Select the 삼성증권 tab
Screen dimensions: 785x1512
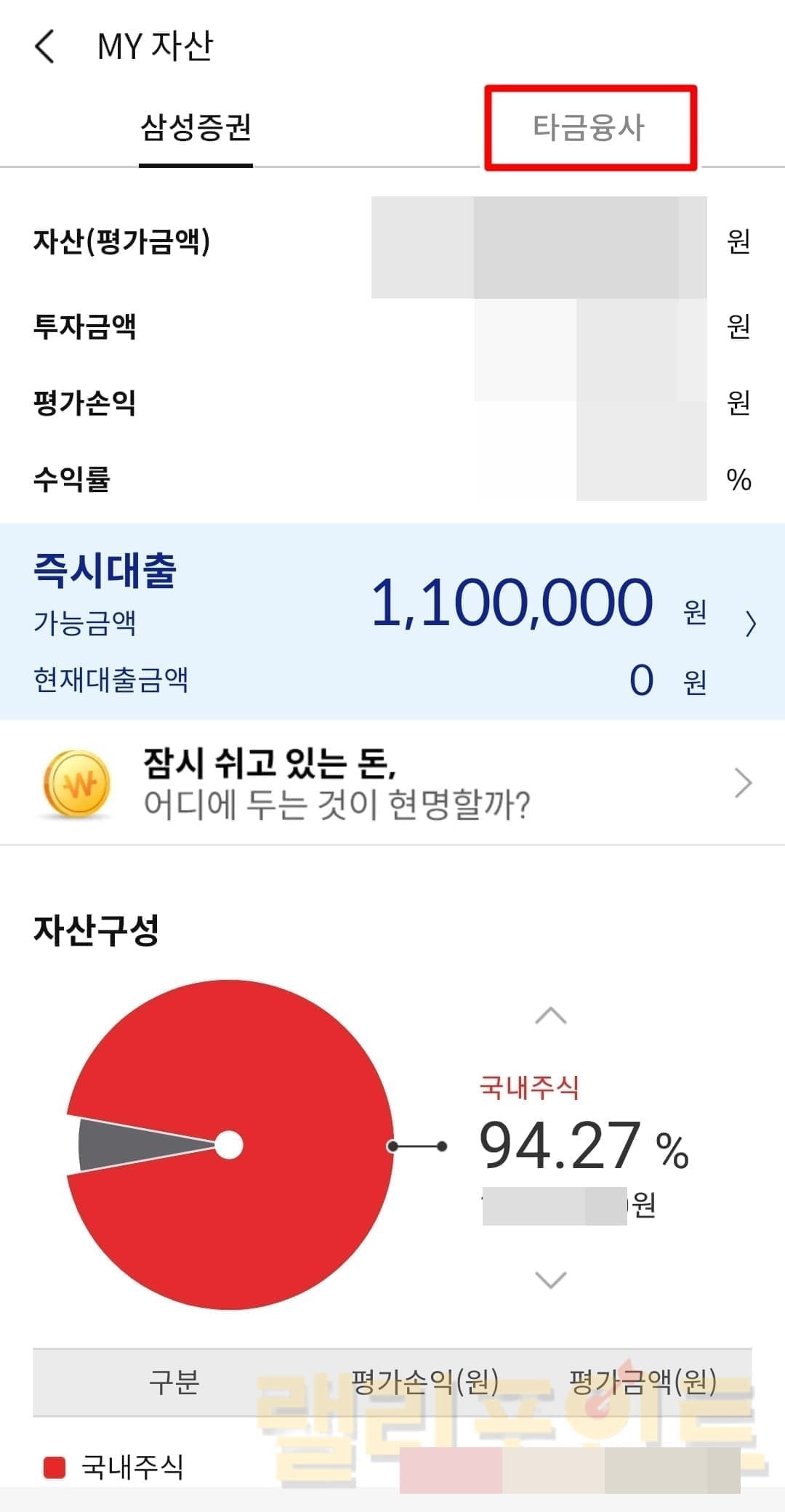pos(196,128)
